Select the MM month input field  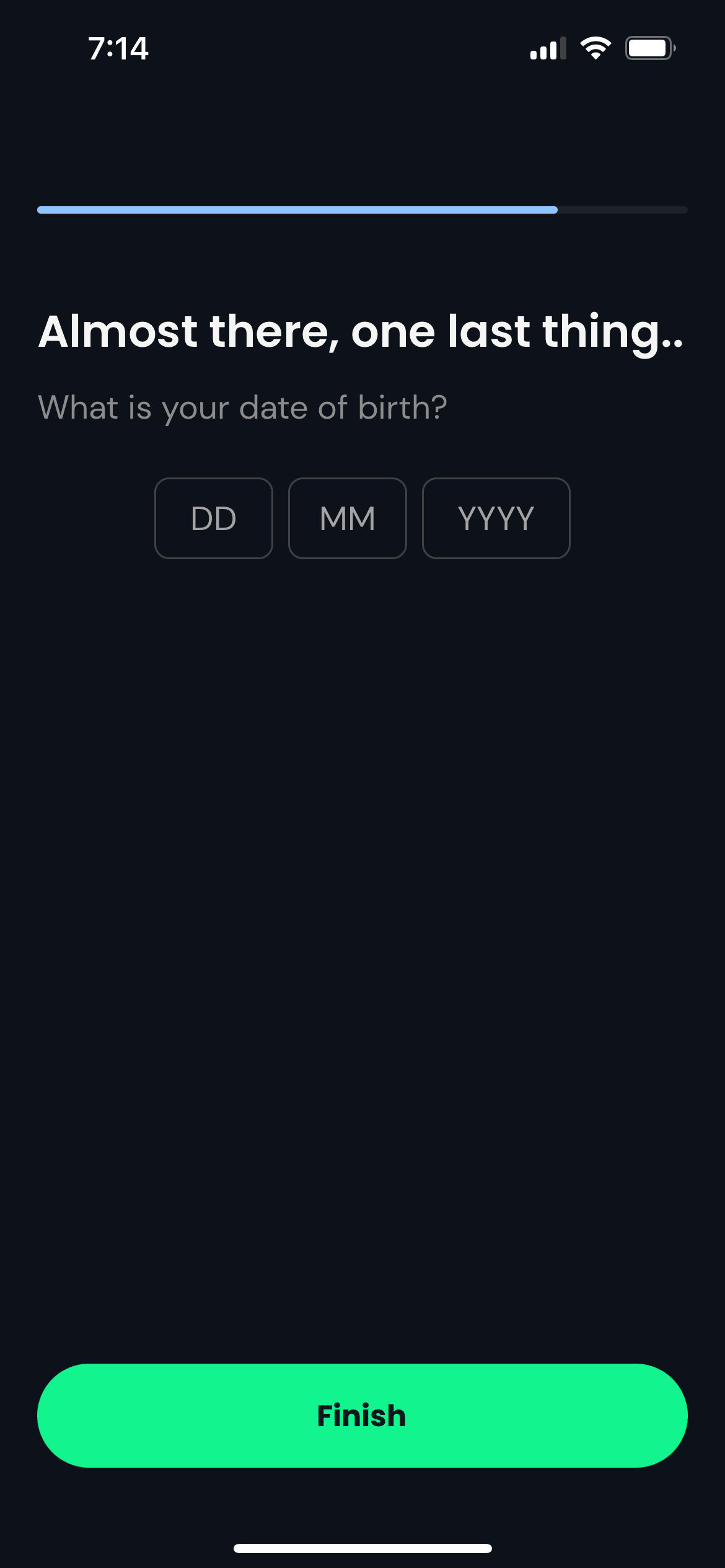tap(347, 518)
